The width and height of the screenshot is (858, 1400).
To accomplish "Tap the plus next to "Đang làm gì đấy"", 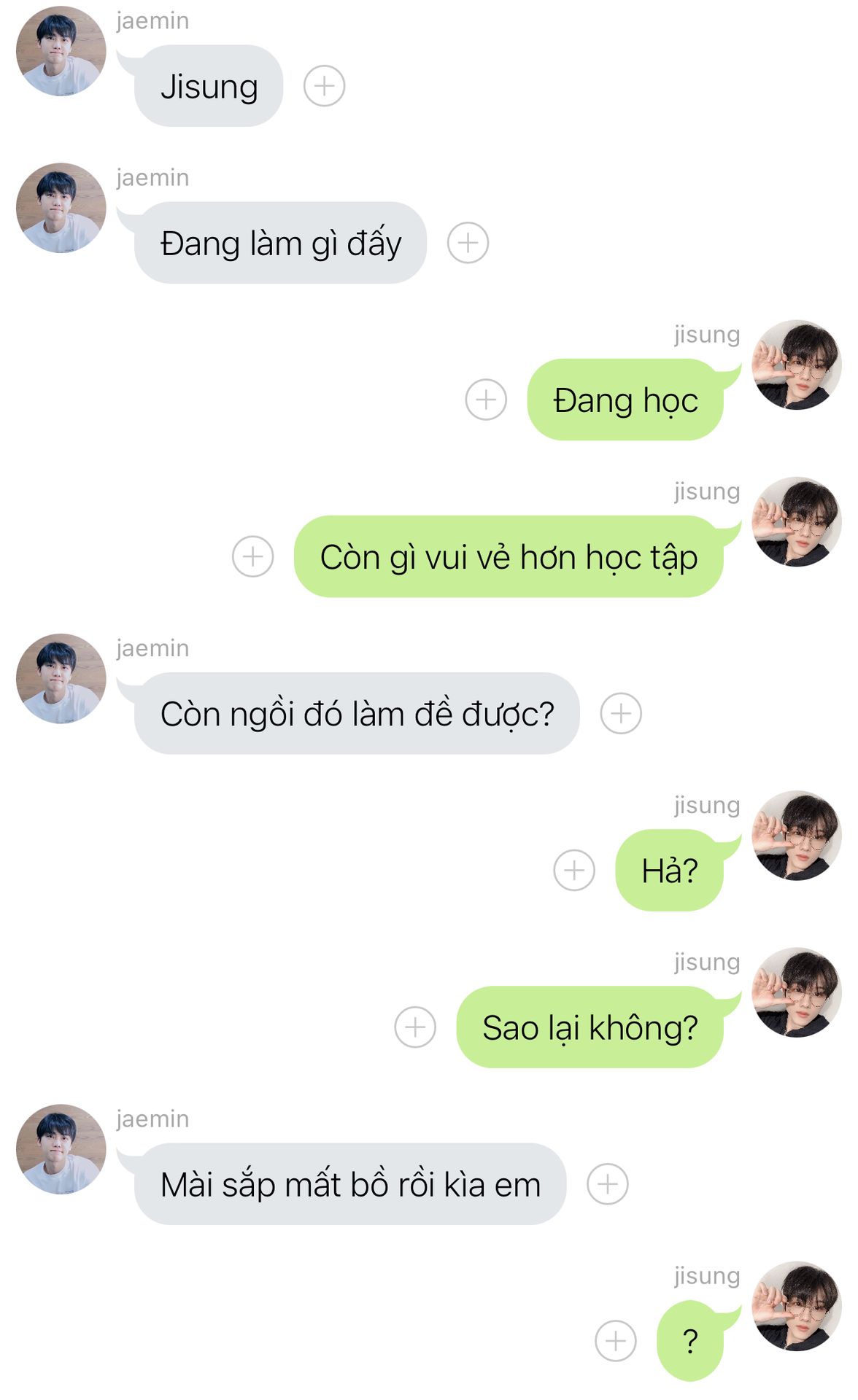I will click(468, 243).
